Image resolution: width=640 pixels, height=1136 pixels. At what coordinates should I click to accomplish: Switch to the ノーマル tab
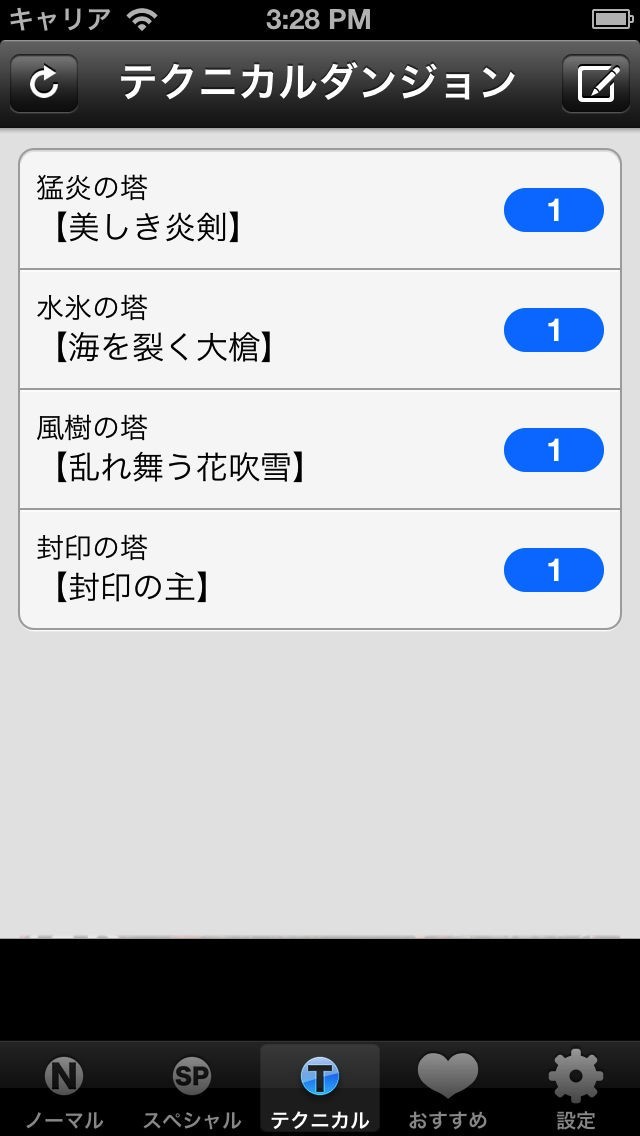[x=64, y=1090]
